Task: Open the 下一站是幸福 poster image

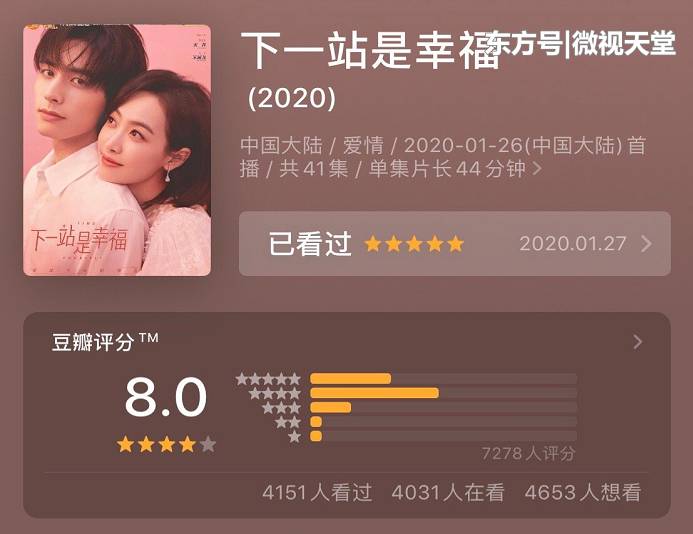Action: [x=117, y=150]
